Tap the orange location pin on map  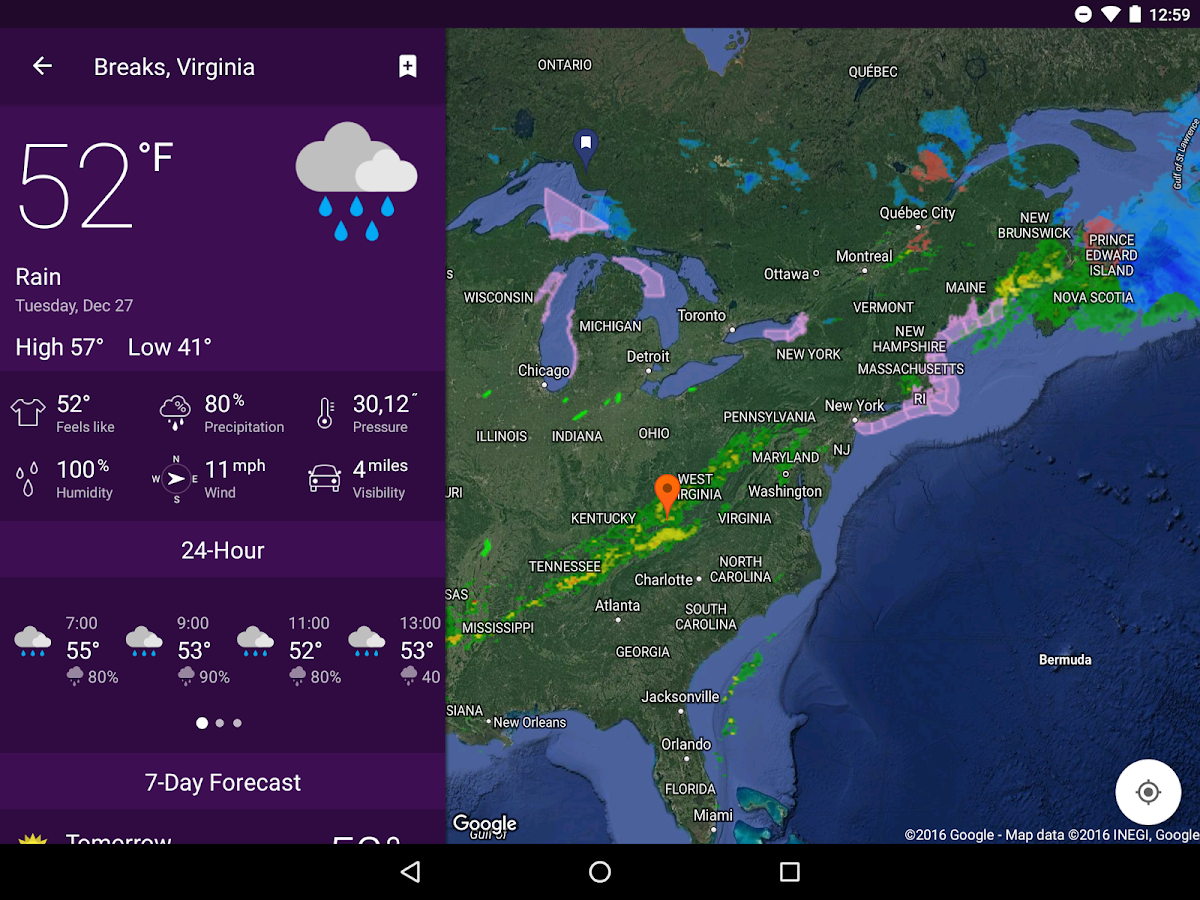(x=667, y=495)
